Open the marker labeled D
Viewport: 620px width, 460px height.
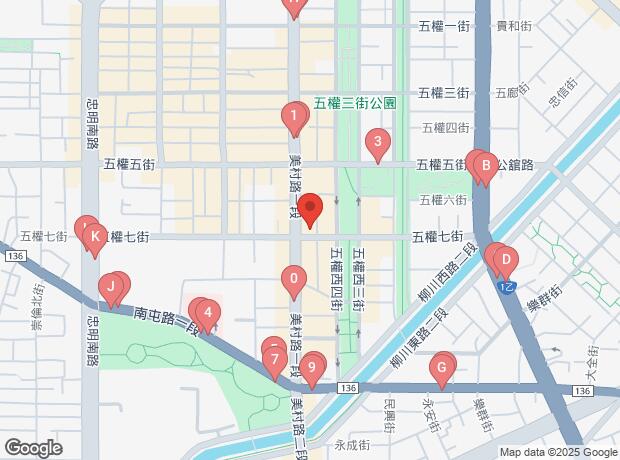coord(505,261)
